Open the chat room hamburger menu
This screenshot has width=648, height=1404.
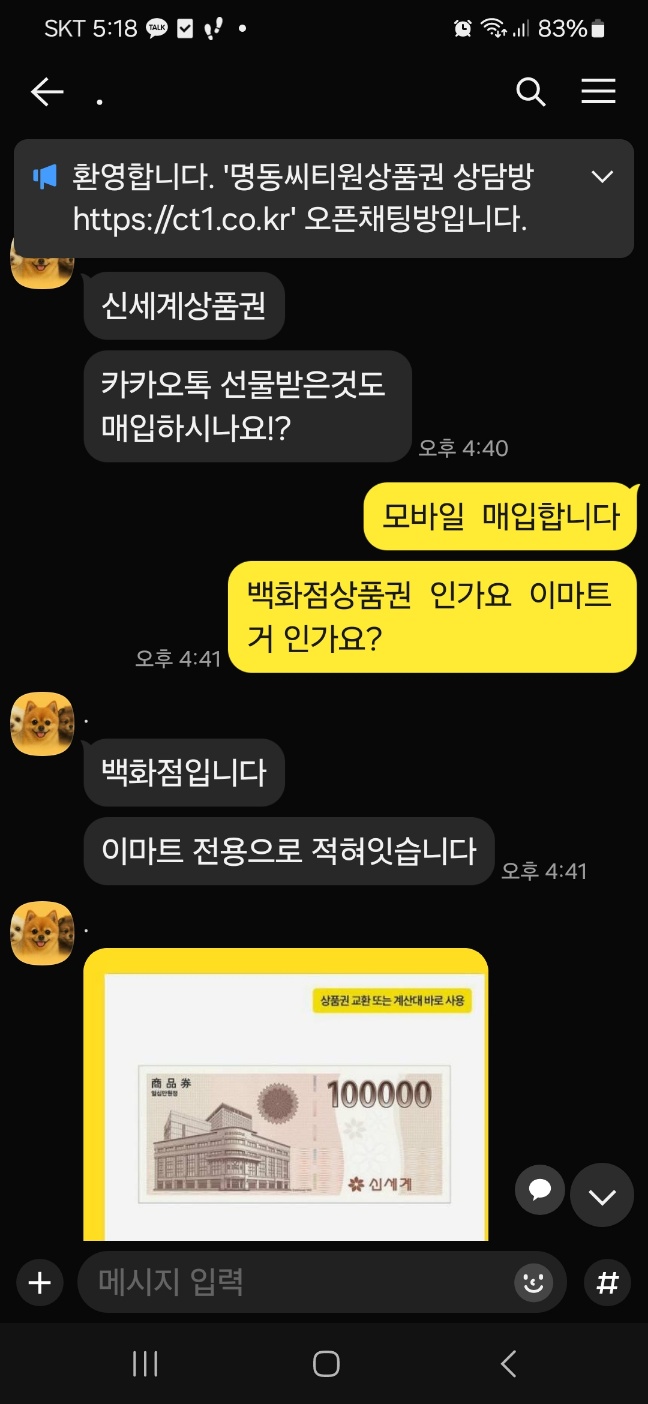[598, 92]
